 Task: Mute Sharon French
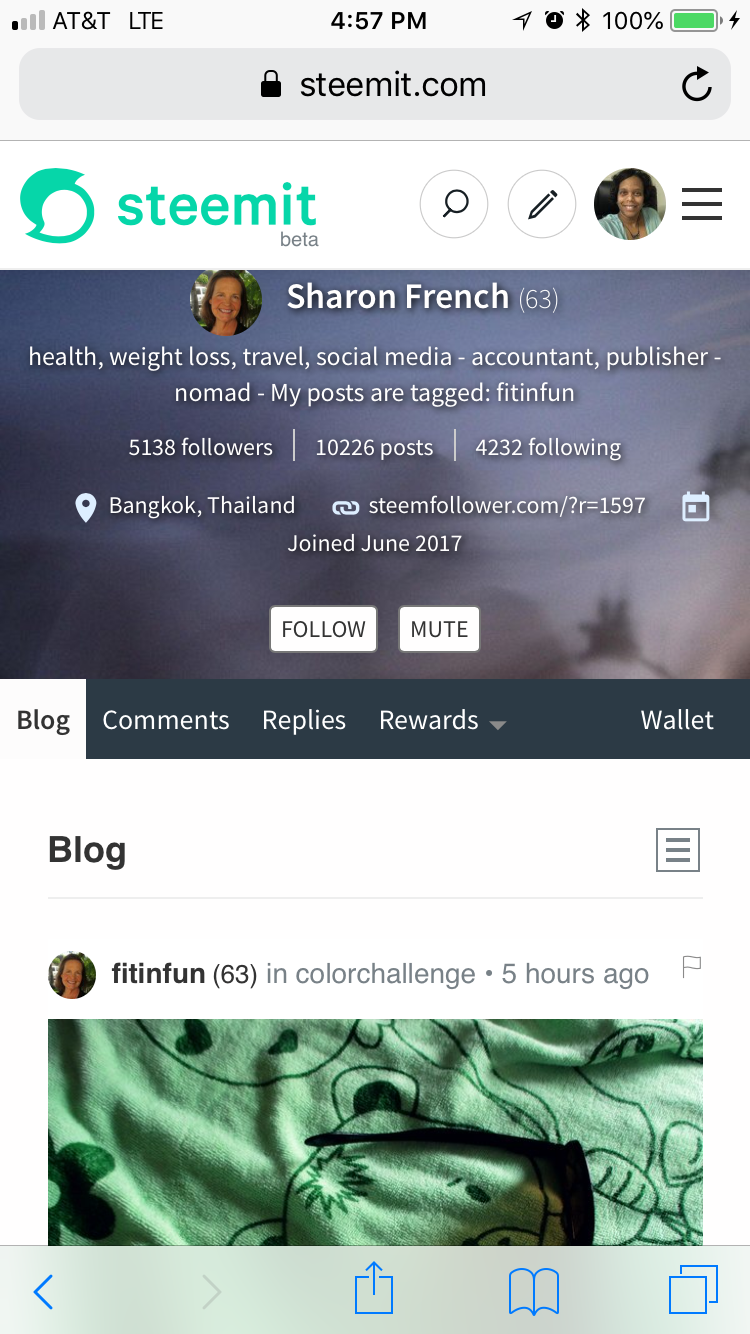[439, 629]
